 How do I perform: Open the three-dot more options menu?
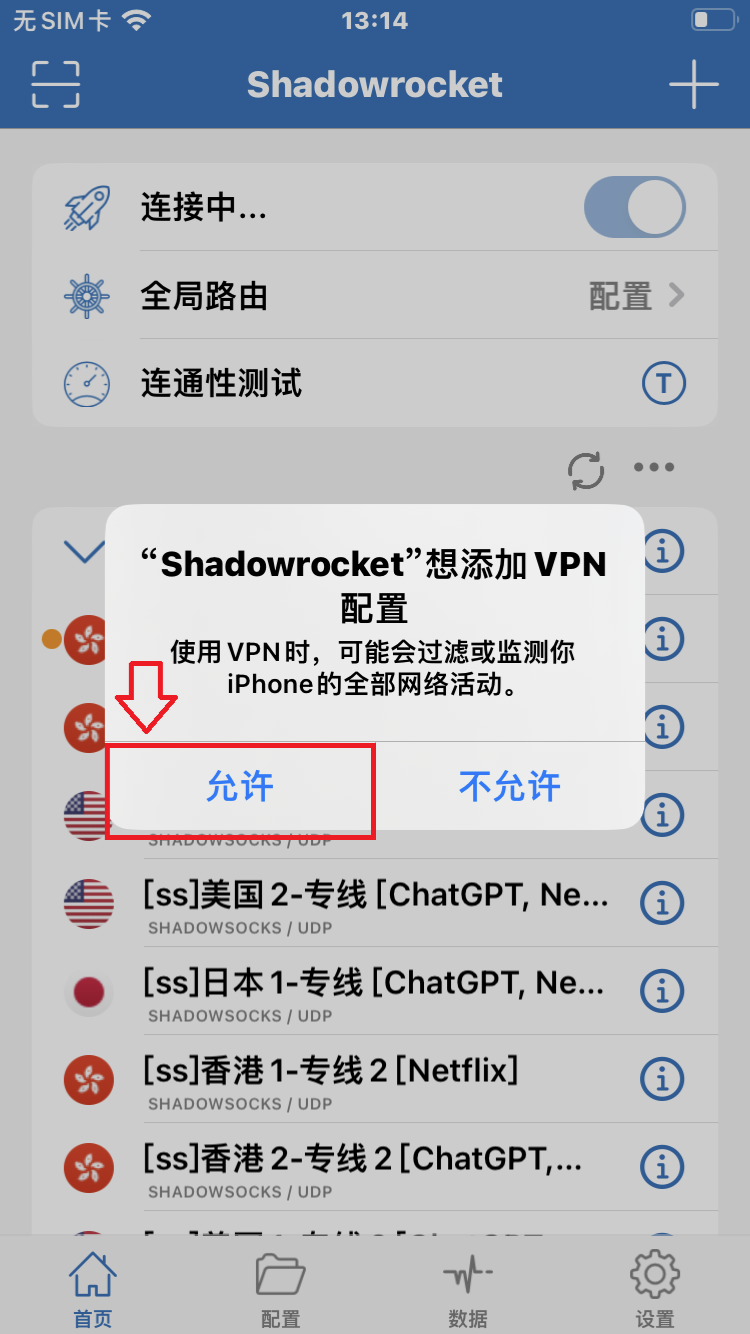654,467
